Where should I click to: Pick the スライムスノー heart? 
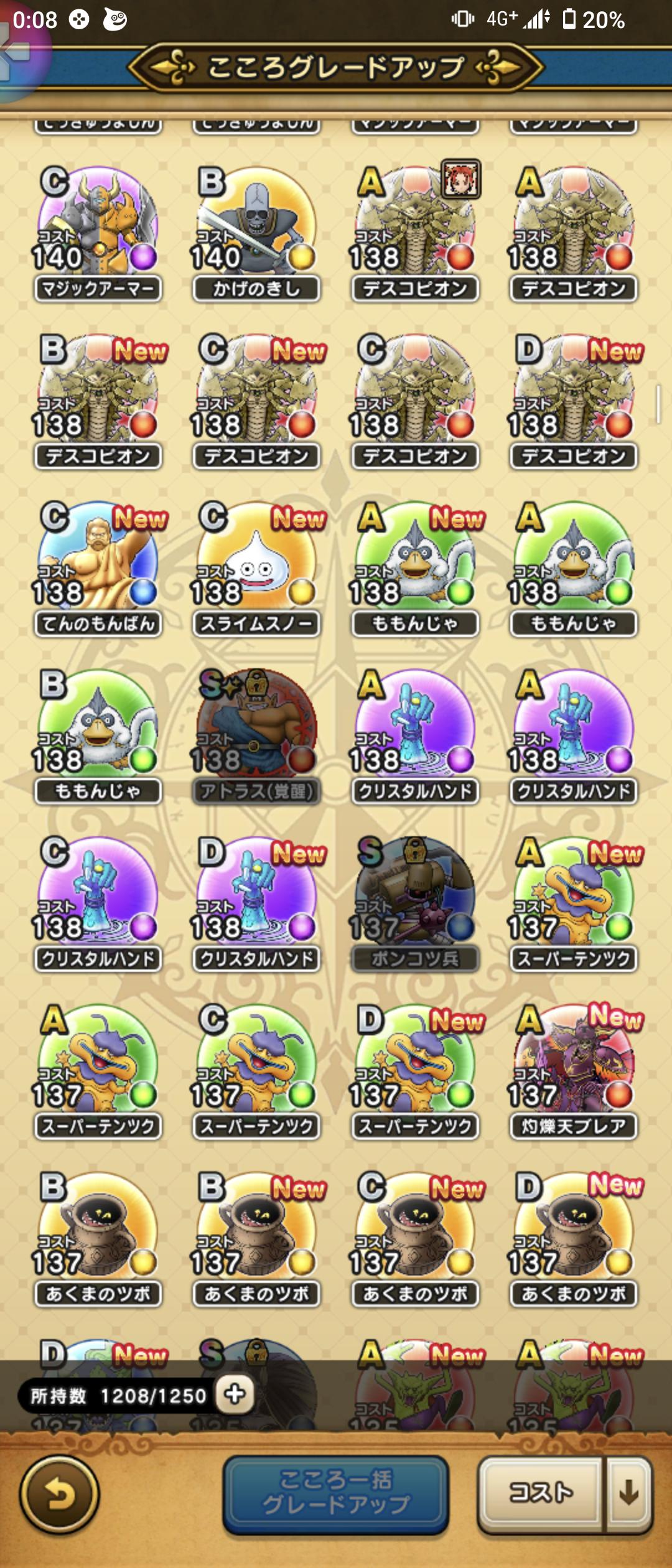point(256,569)
